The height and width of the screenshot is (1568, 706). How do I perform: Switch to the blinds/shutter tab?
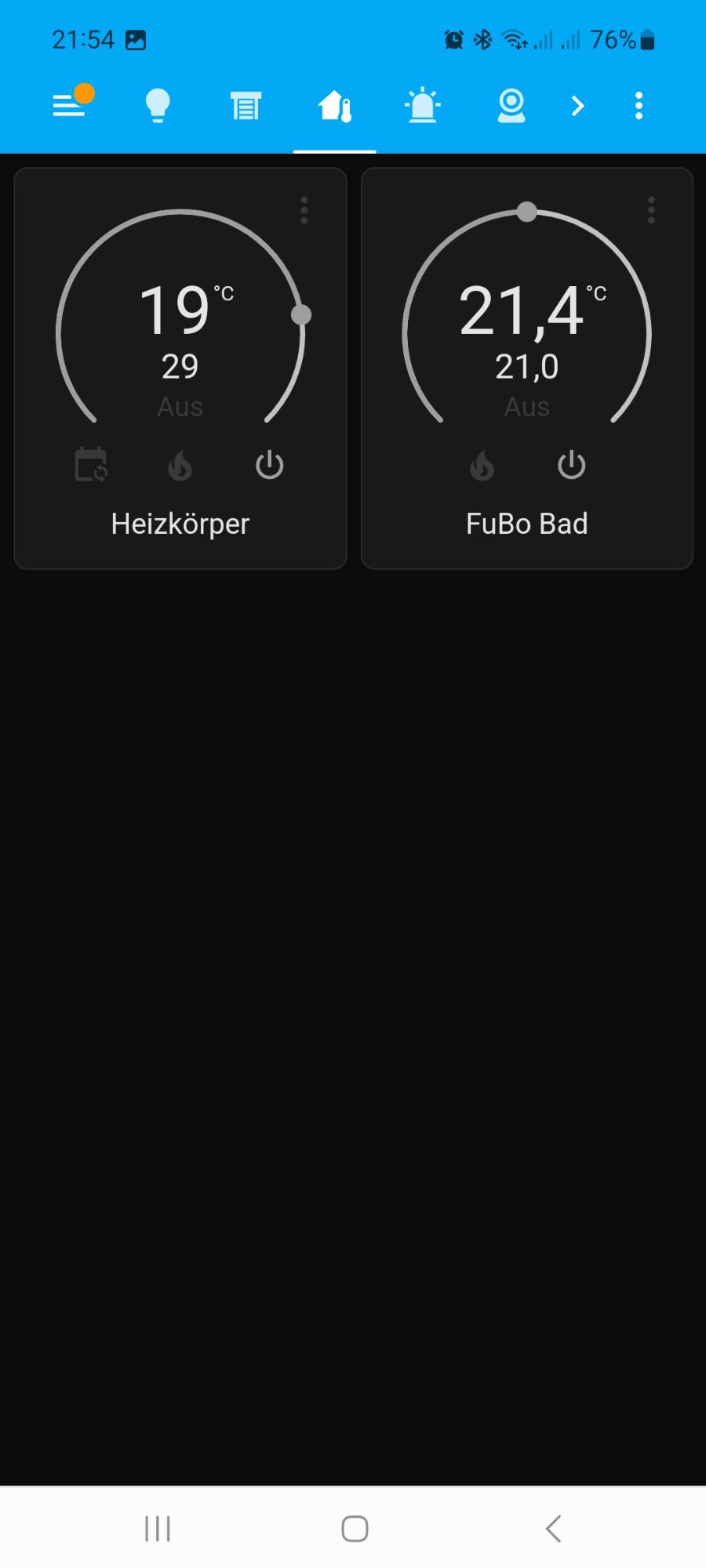[246, 106]
